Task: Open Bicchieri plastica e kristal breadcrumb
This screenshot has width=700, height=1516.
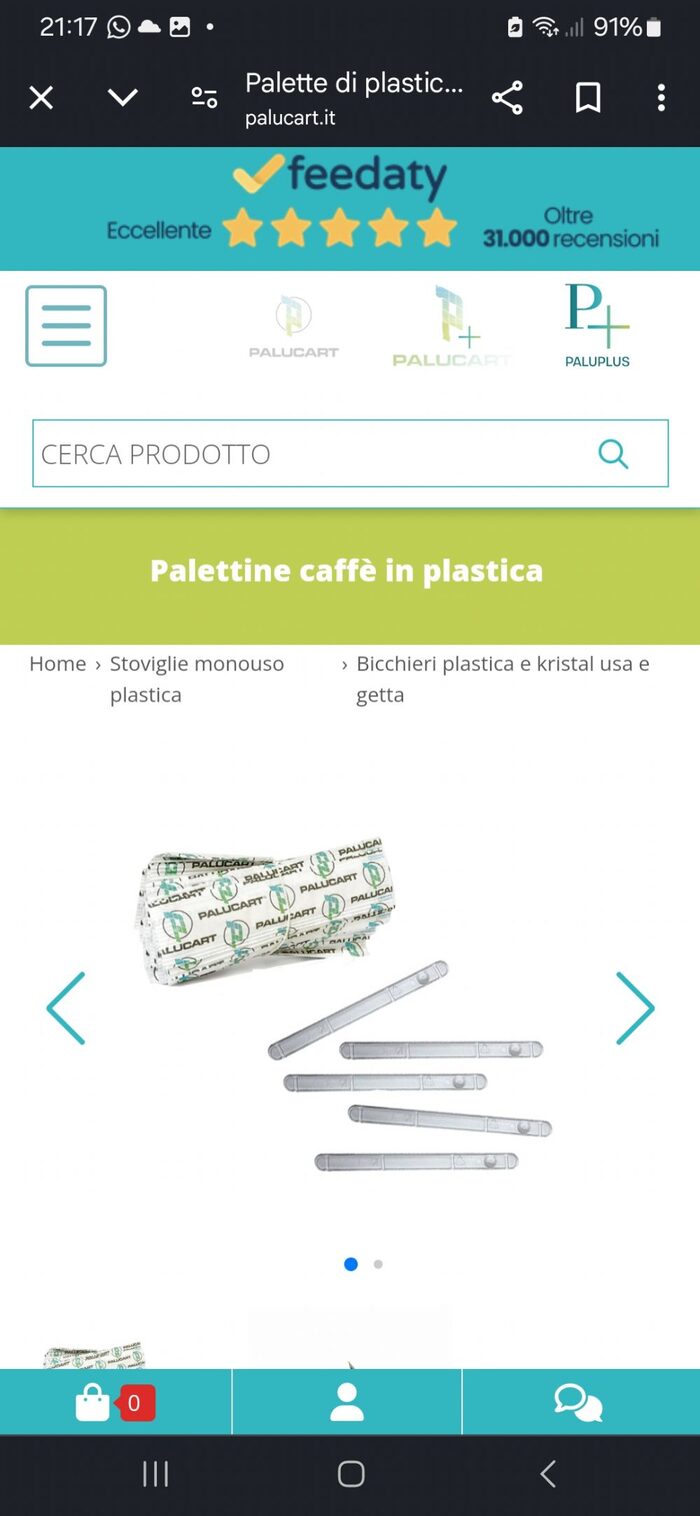Action: (x=502, y=678)
